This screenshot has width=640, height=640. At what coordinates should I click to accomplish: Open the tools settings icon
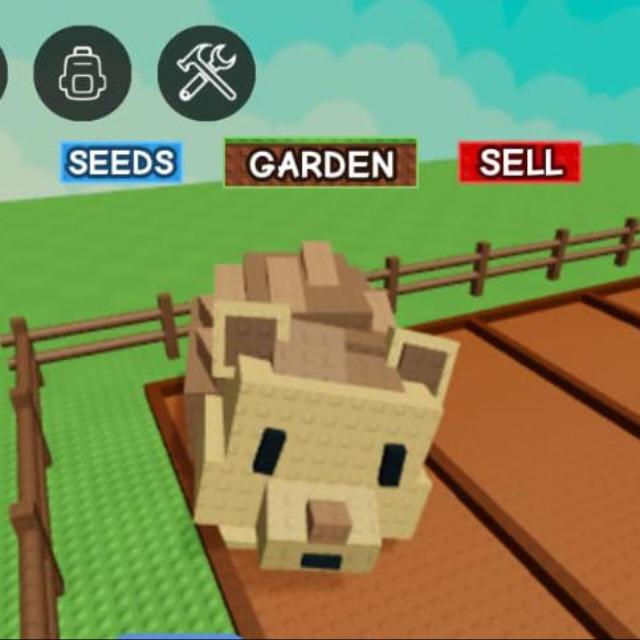[207, 73]
